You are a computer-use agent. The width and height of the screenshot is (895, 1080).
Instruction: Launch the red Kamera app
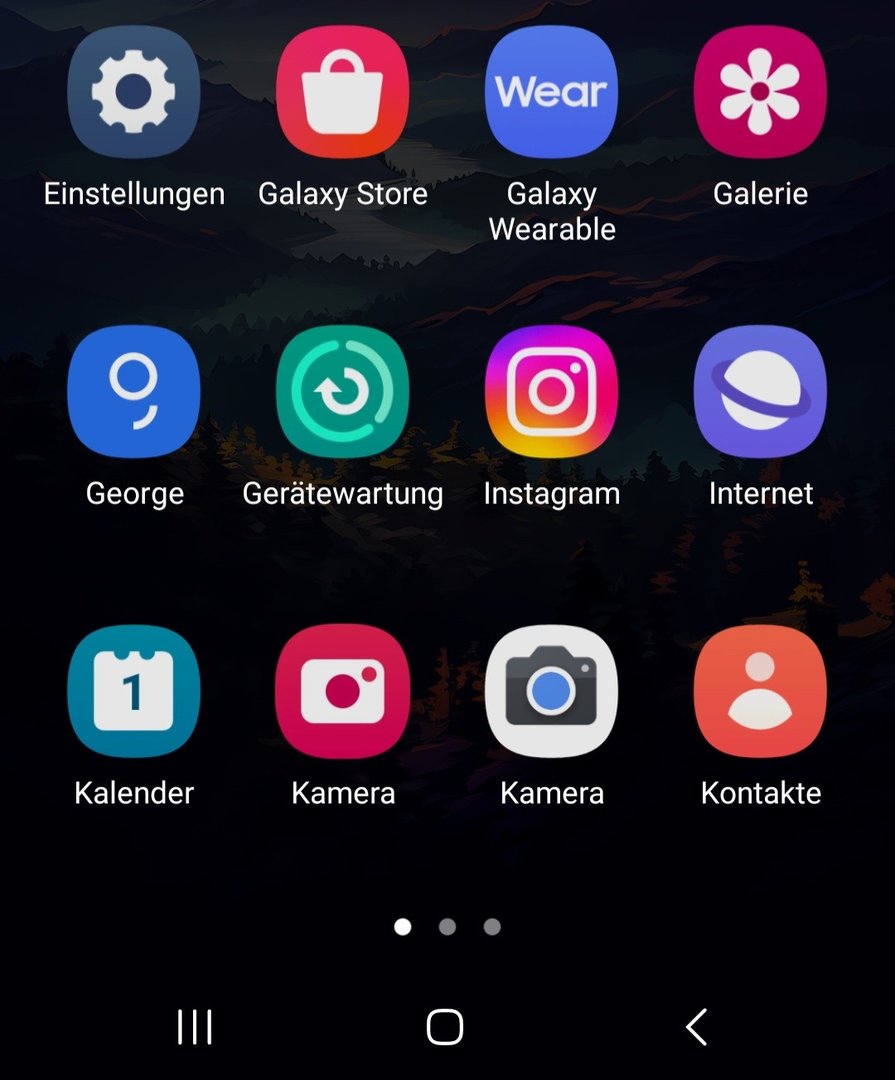(343, 692)
